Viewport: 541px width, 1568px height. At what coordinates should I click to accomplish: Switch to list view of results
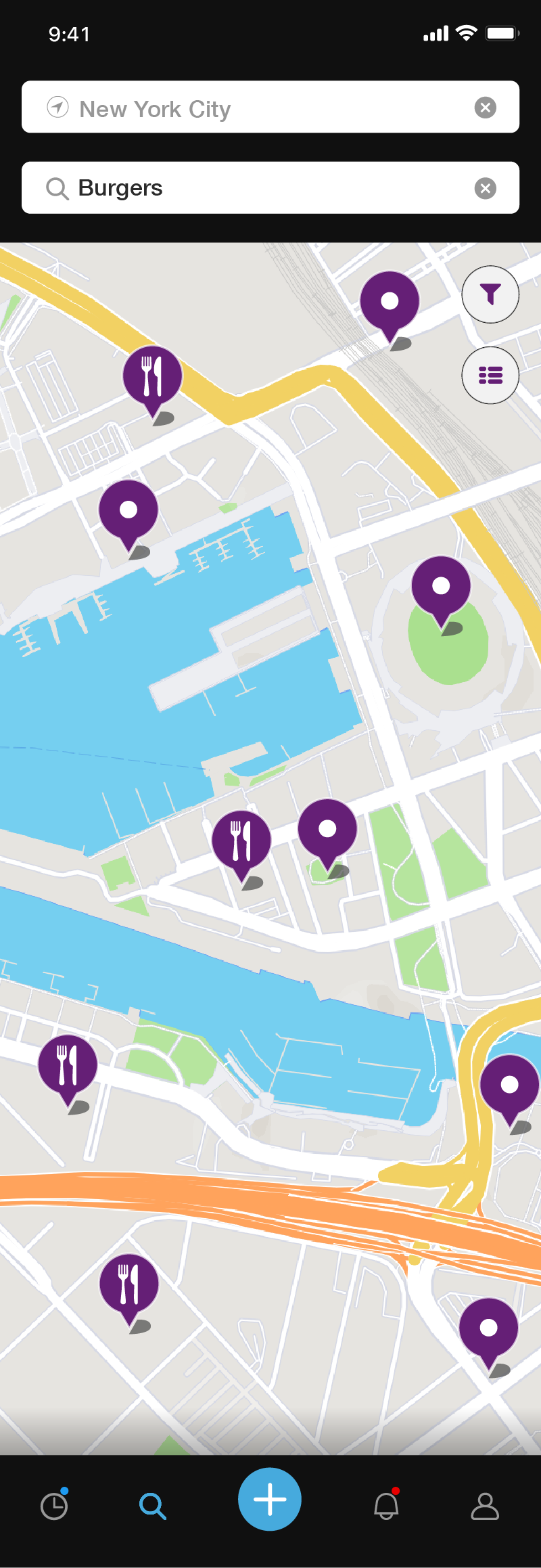pos(490,375)
